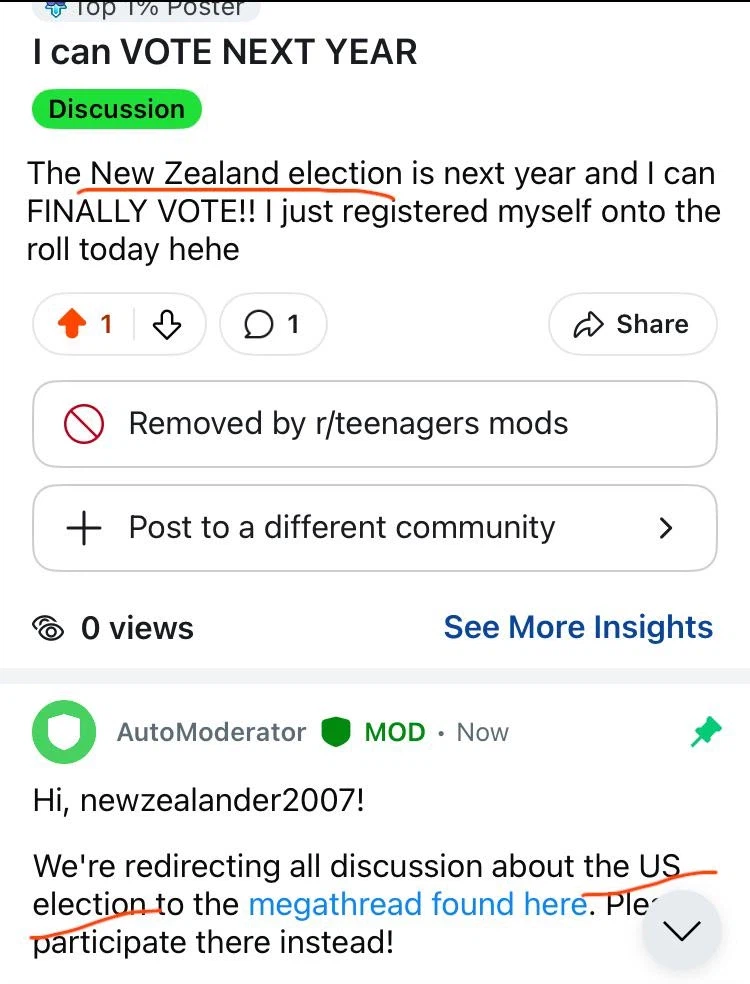
Task: Open Removed by r/teenagers mods notice
Action: tap(374, 424)
